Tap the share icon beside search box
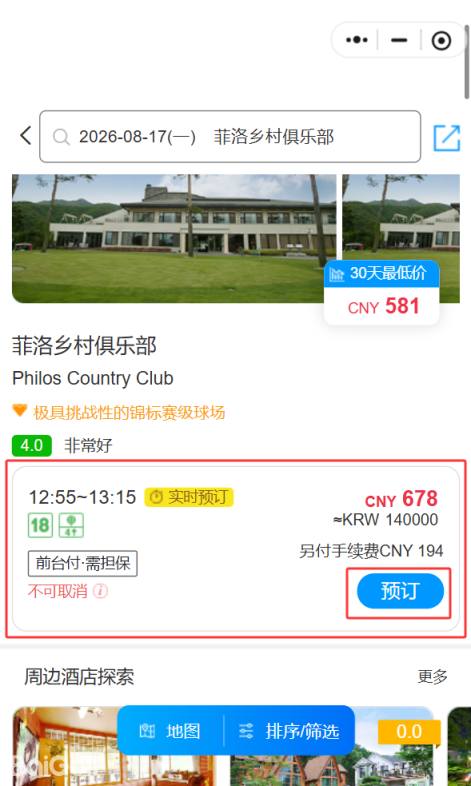 tap(446, 137)
